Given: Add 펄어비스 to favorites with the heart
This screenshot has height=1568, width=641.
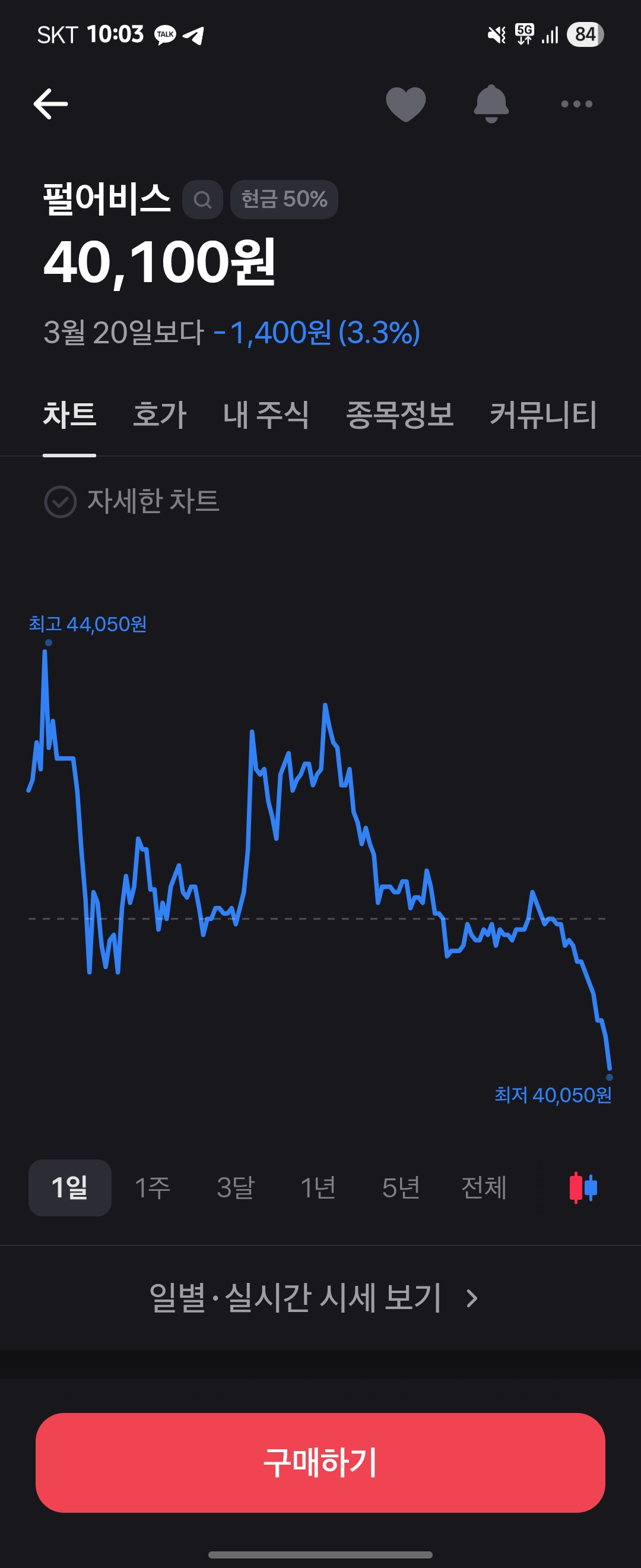Looking at the screenshot, I should pyautogui.click(x=405, y=104).
